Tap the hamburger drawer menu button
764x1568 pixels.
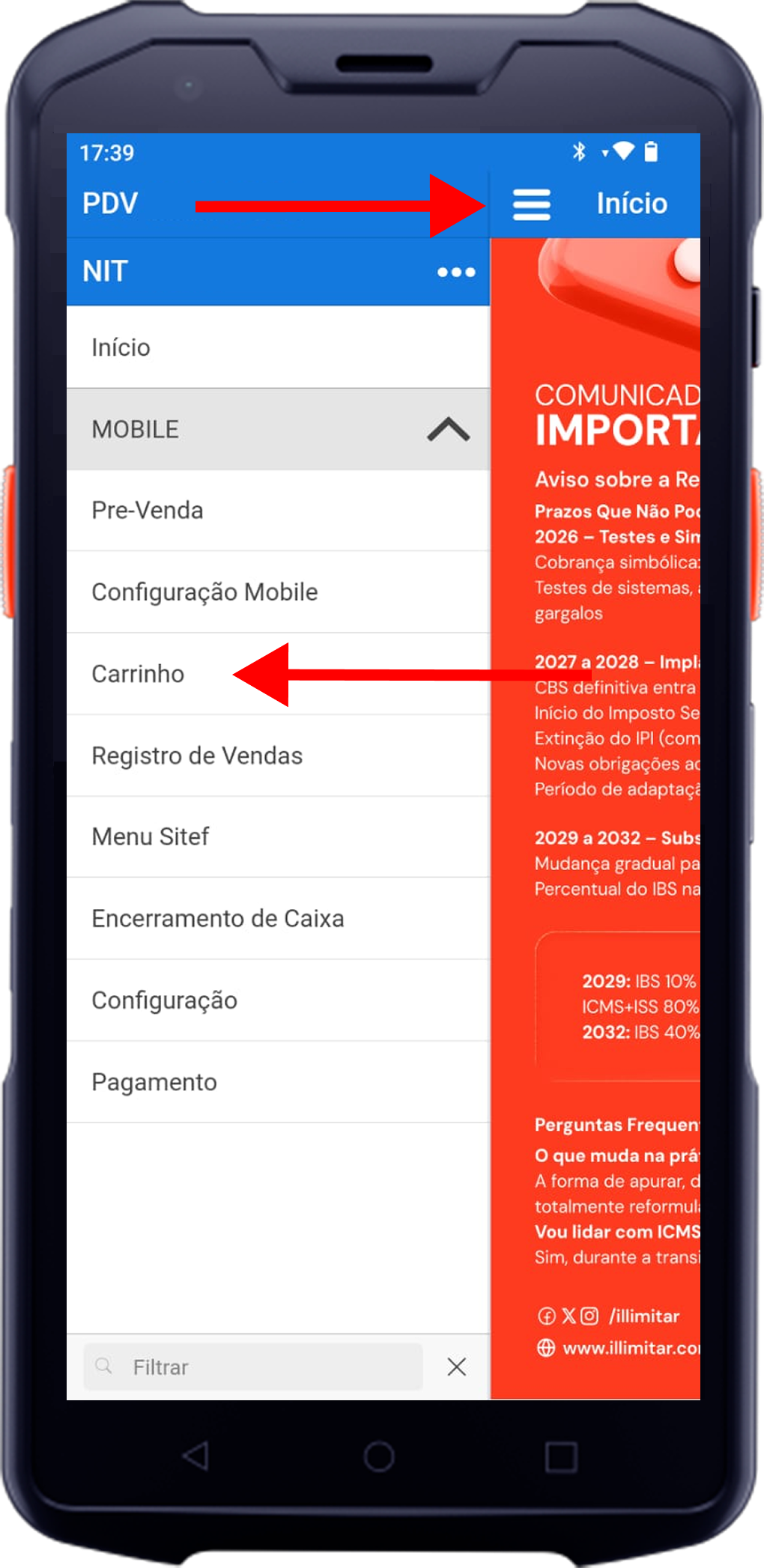(531, 204)
